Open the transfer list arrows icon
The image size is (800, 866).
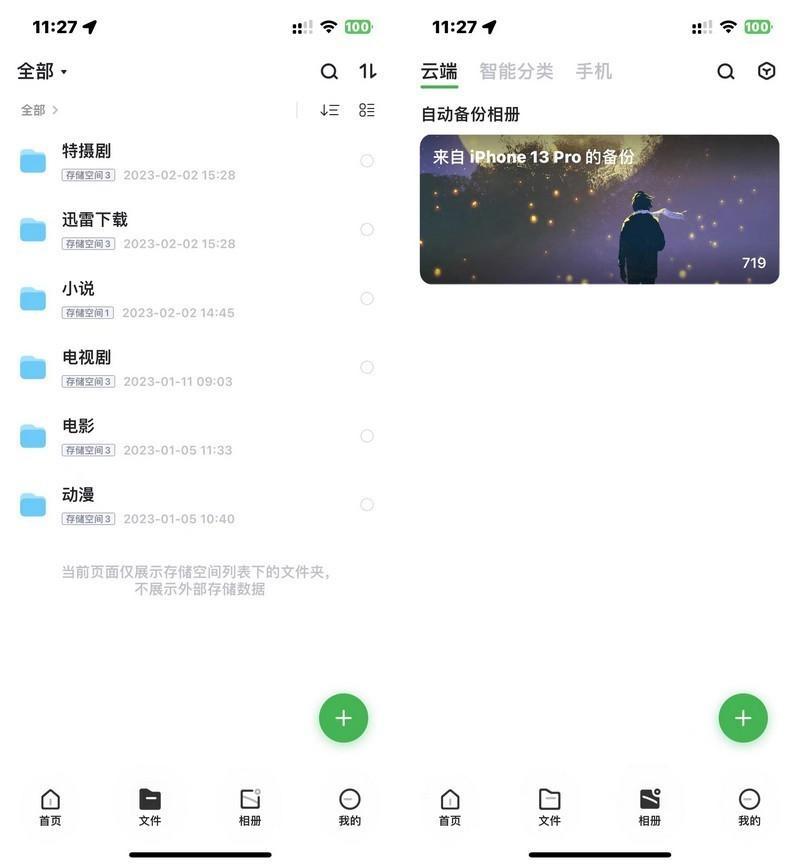368,71
